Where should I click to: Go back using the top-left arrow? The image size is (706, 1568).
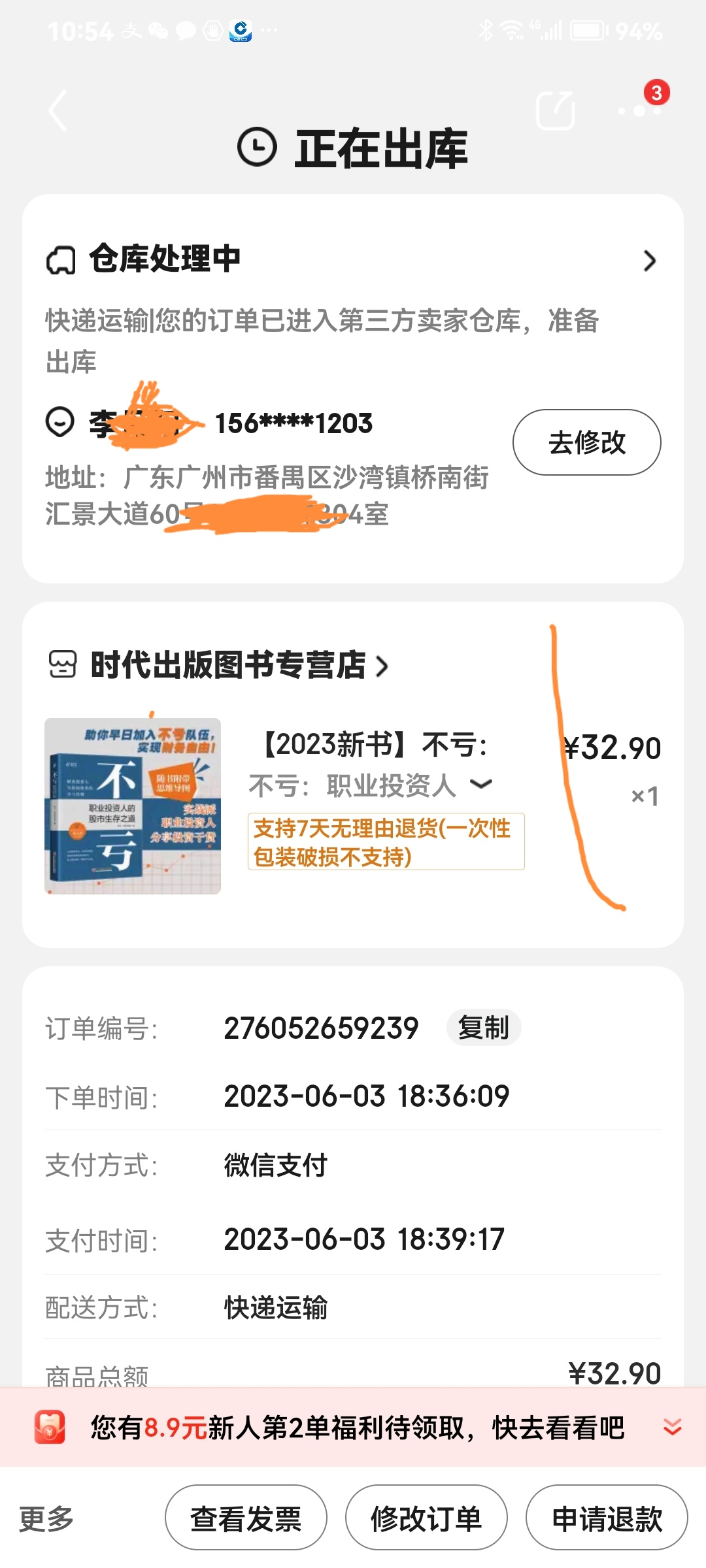point(58,110)
